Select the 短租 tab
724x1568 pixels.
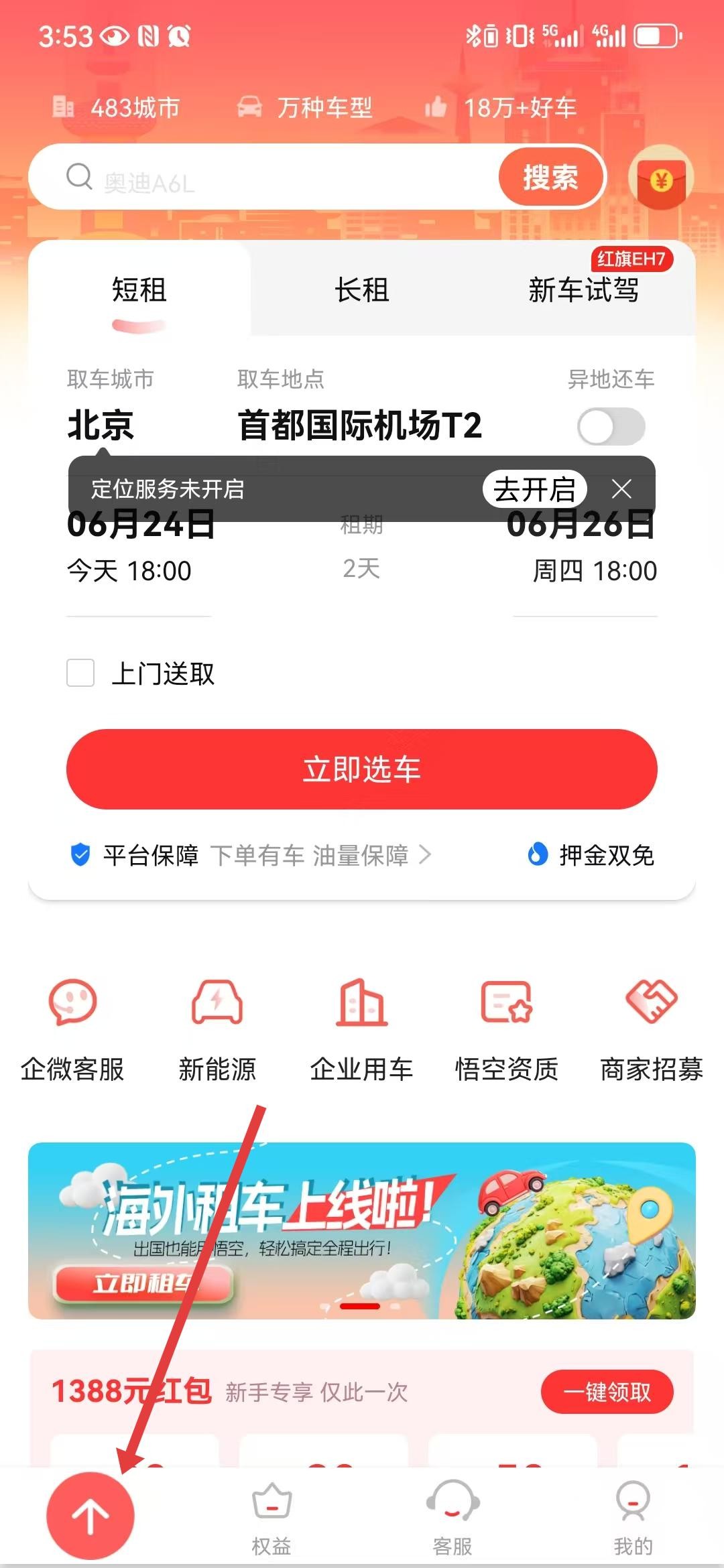point(139,290)
